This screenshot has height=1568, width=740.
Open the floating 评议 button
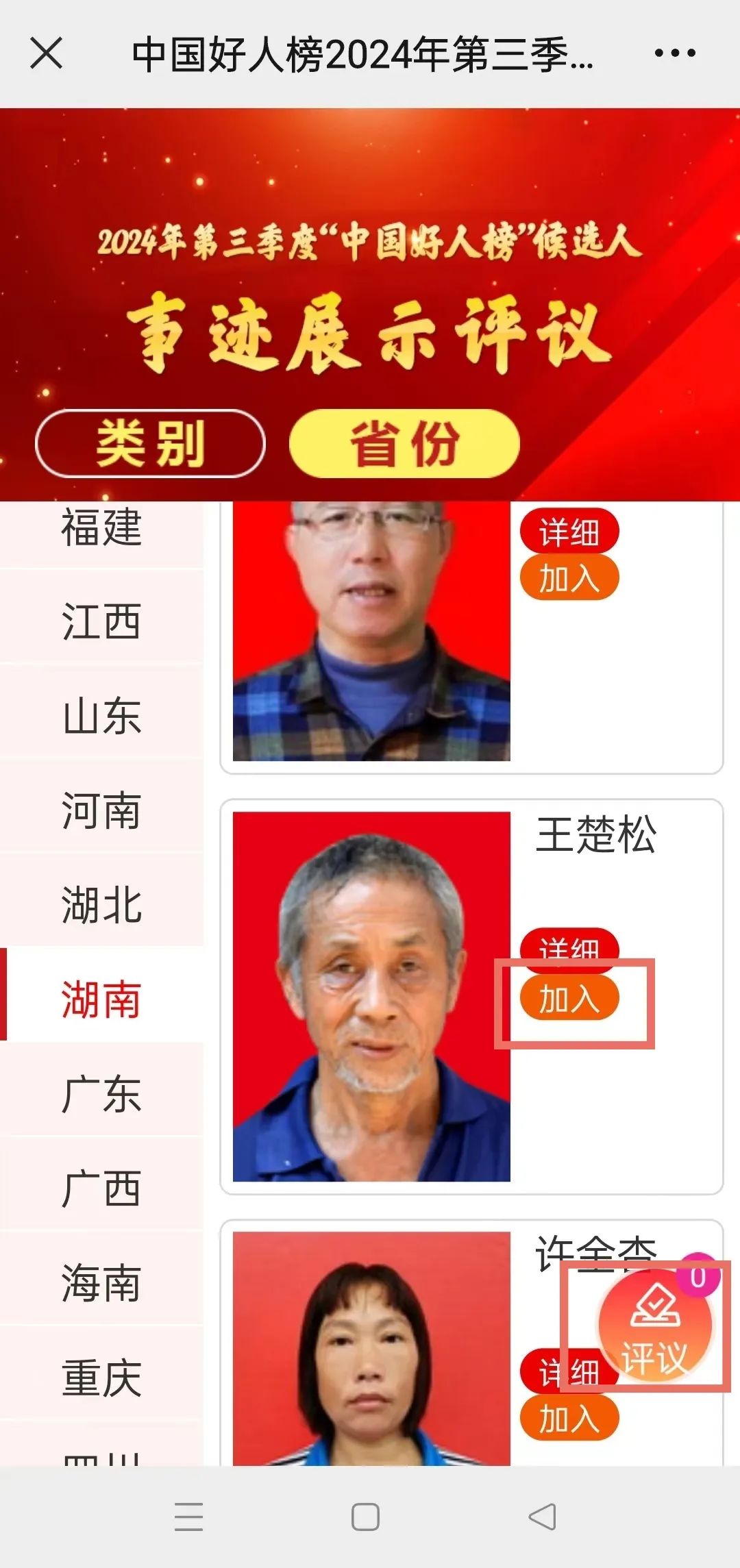coord(654,1326)
